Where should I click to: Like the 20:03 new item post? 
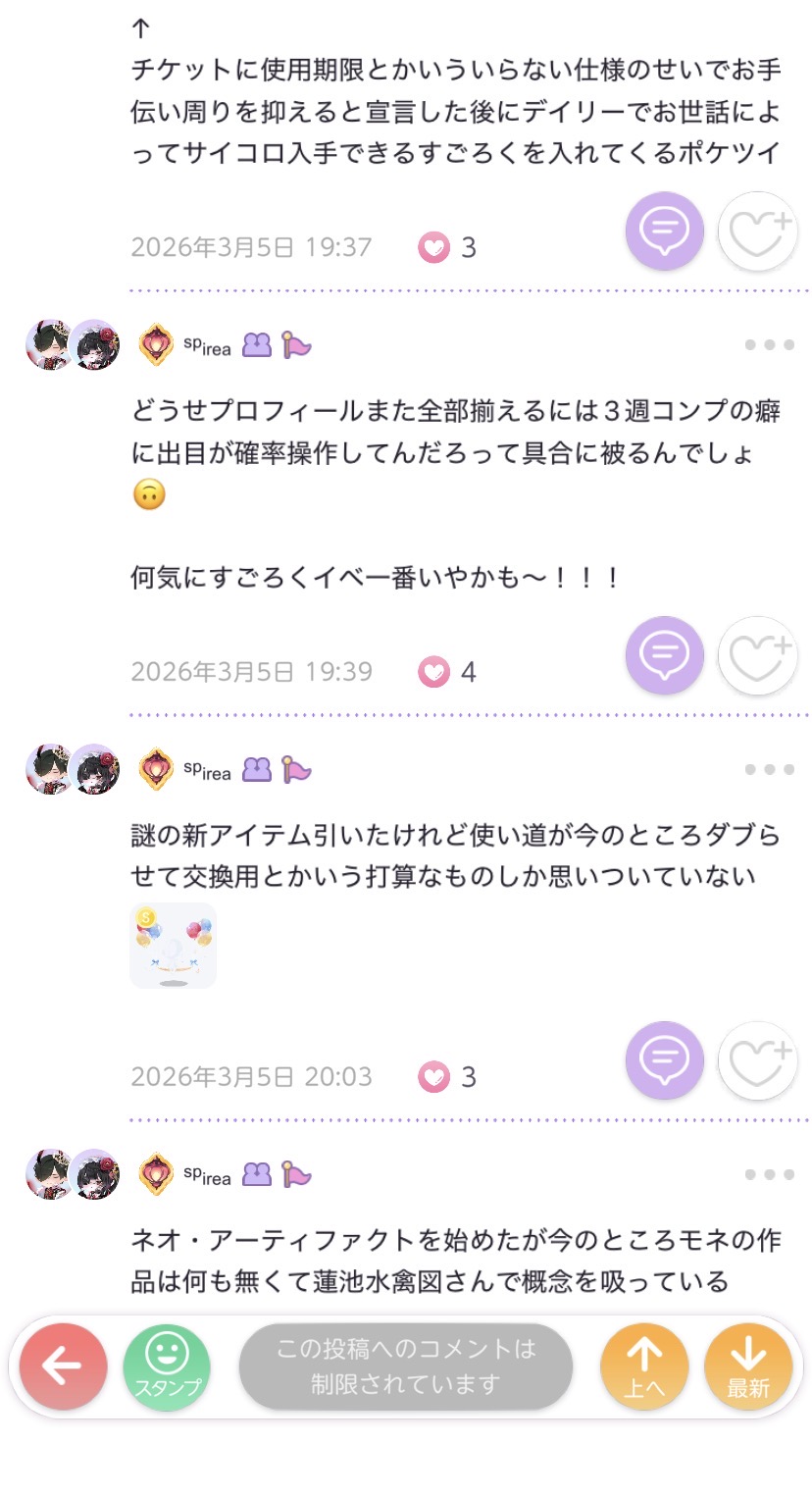tap(757, 1060)
